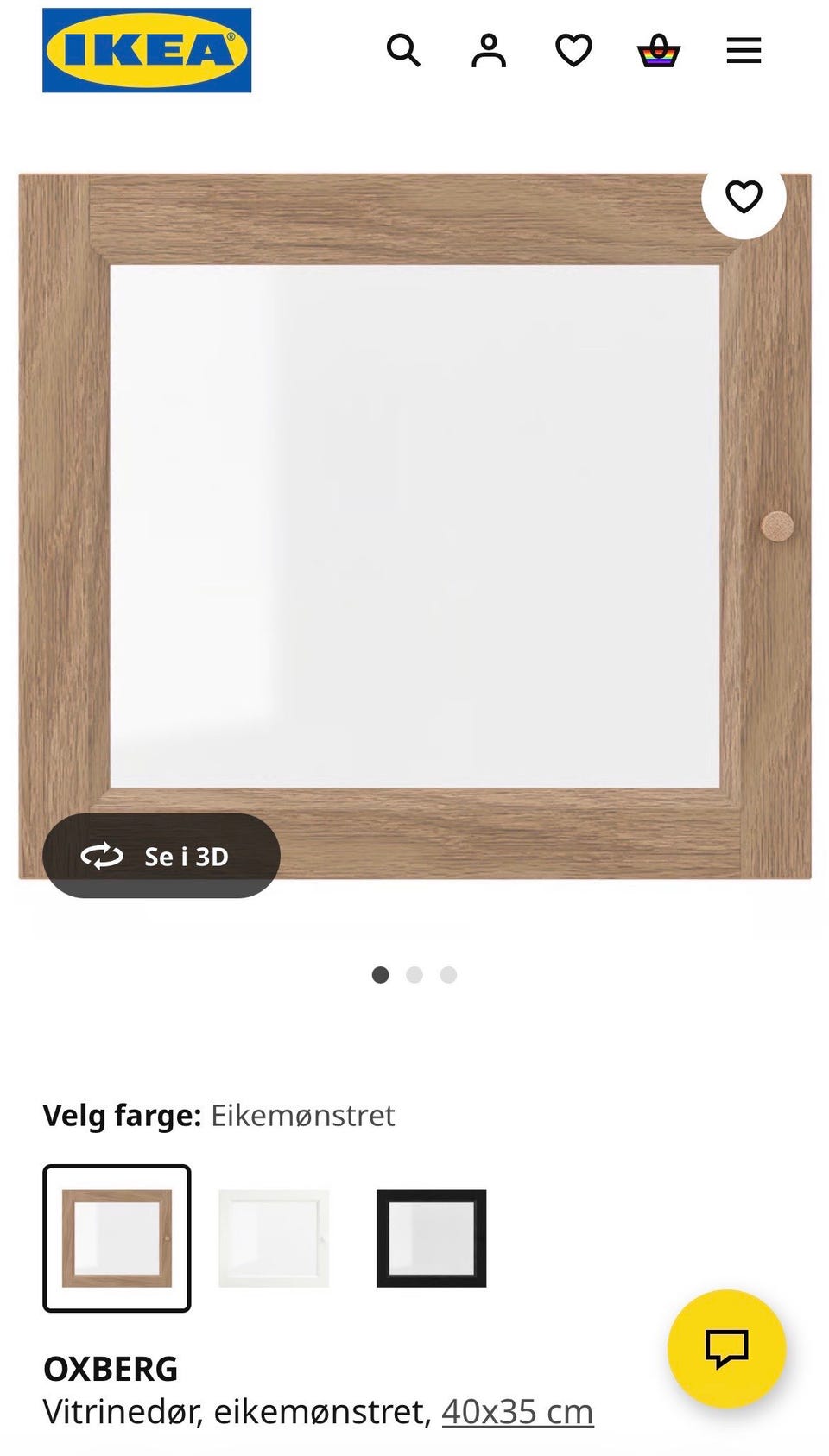
Task: Open your account profile icon
Action: coord(488,51)
